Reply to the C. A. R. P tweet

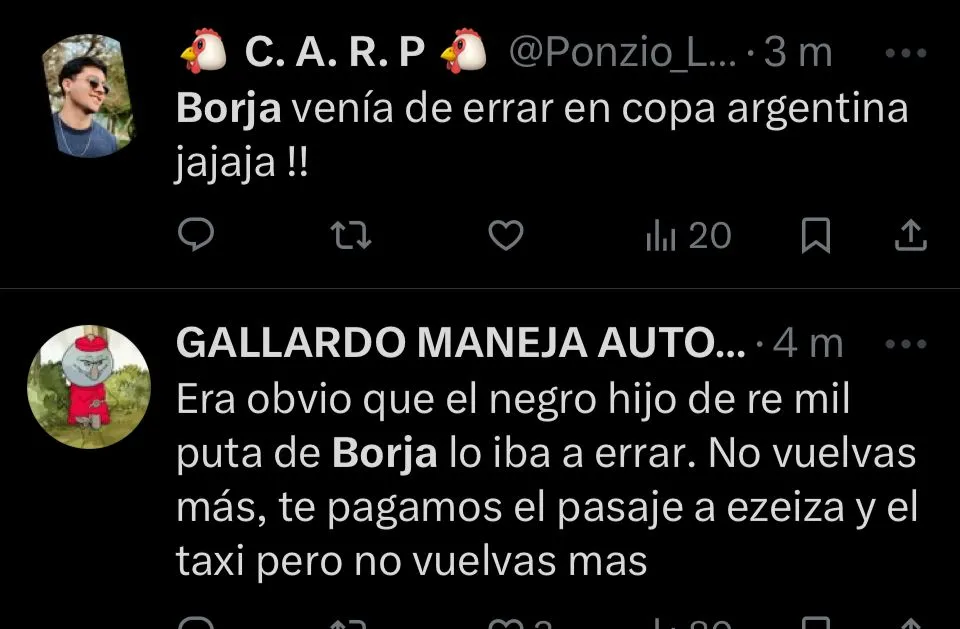[x=196, y=236]
